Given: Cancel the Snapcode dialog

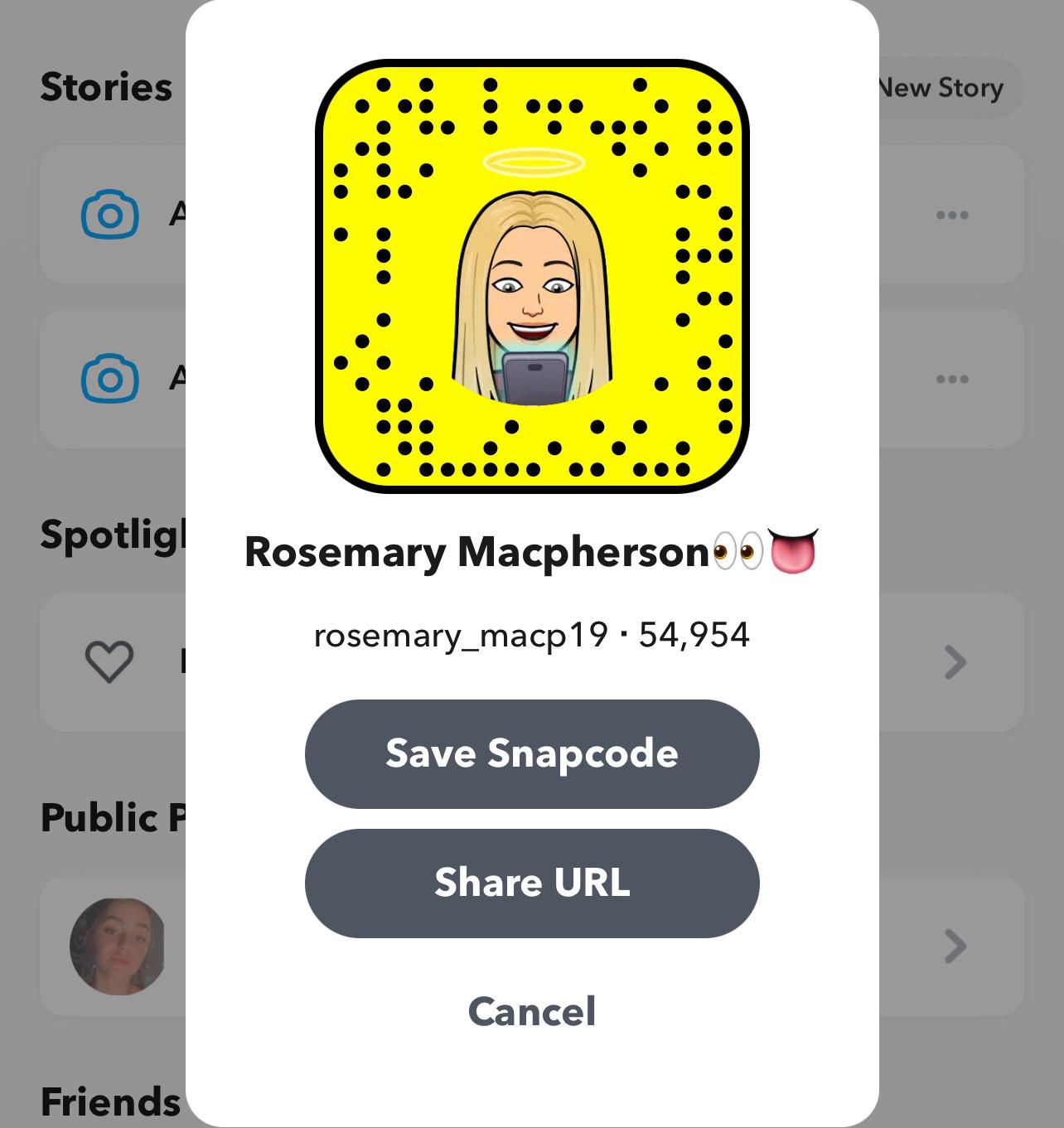Looking at the screenshot, I should click(531, 1011).
